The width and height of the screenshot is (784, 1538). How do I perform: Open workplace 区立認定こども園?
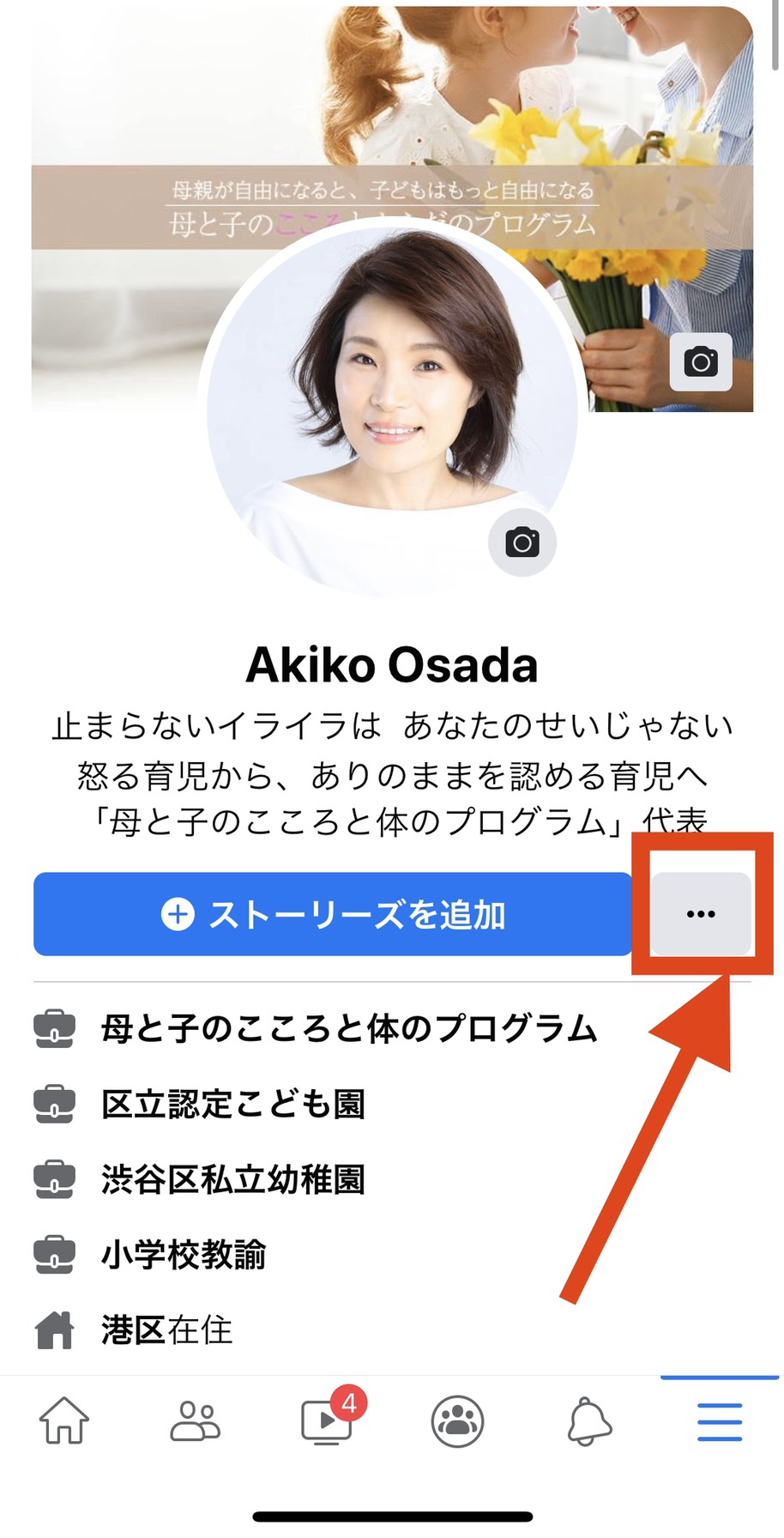coord(233,1104)
